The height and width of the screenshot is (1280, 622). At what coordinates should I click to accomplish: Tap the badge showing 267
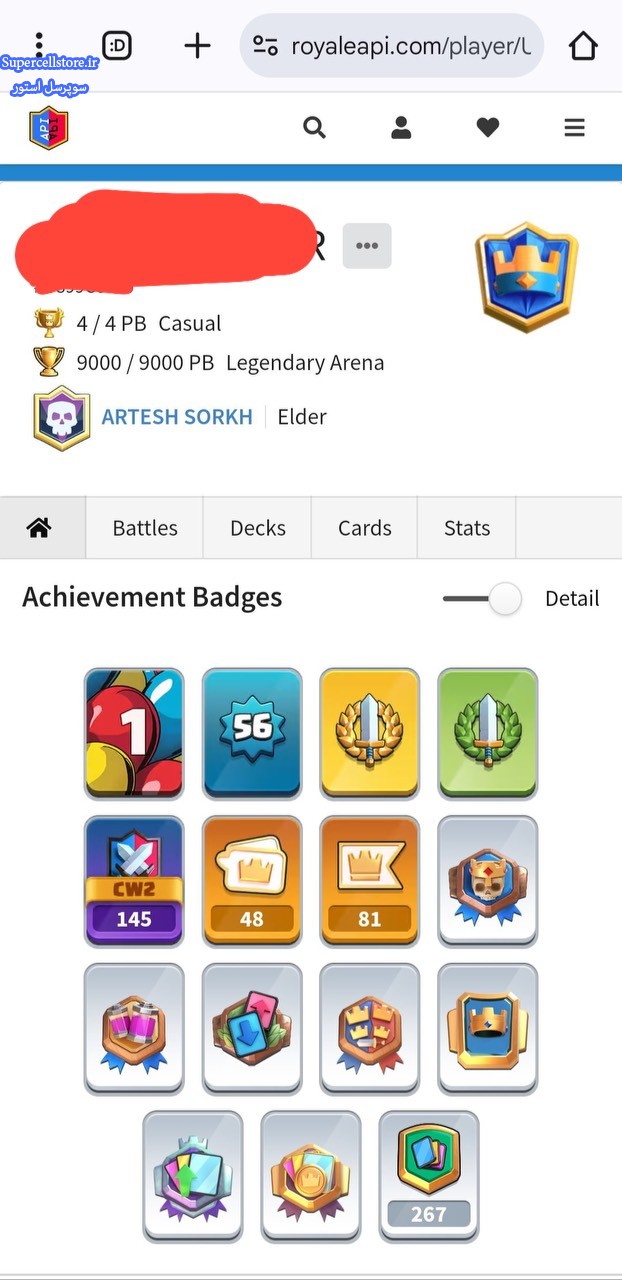pos(429,1176)
